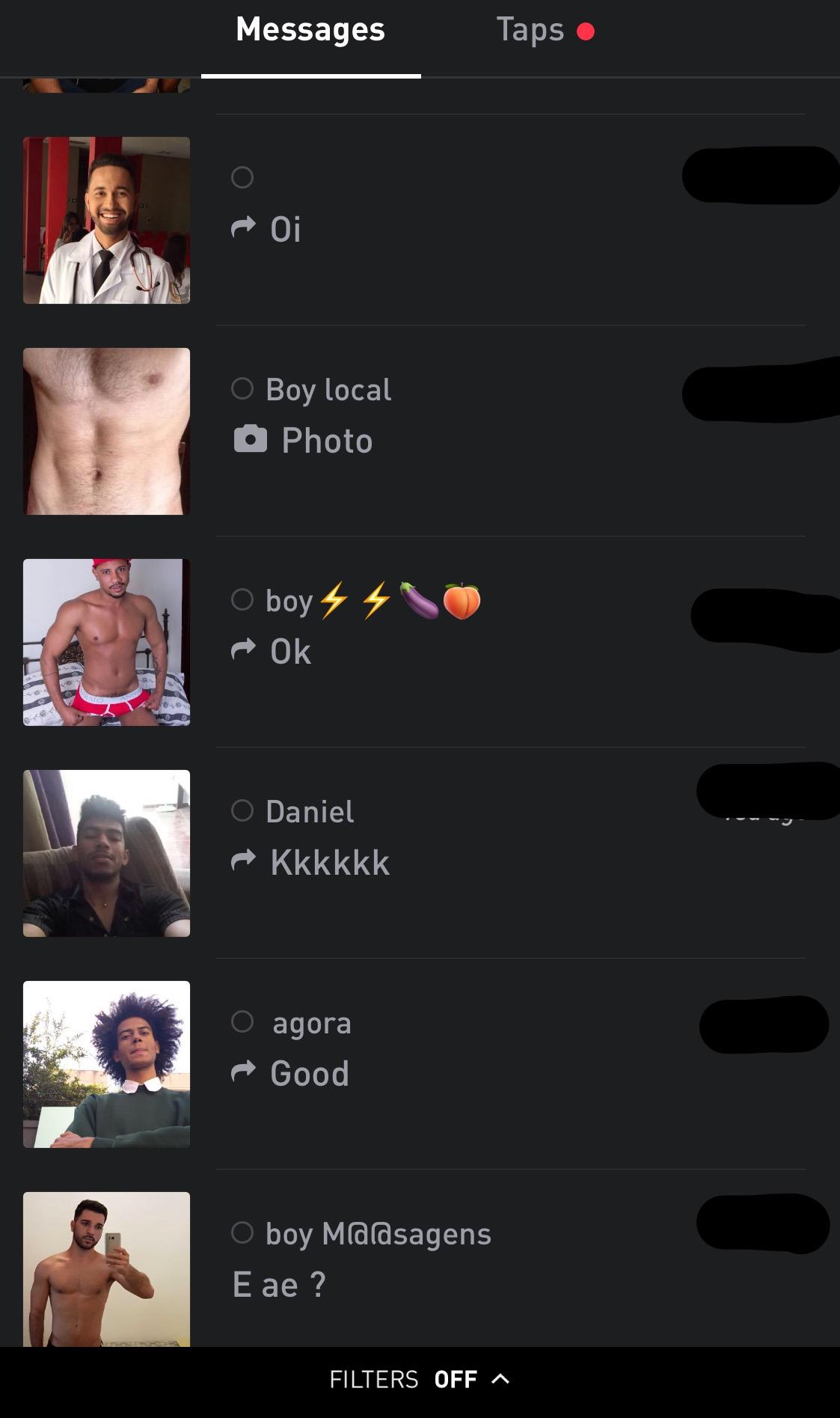Open the chat with Boy local
The height and width of the screenshot is (1418, 840).
point(420,431)
